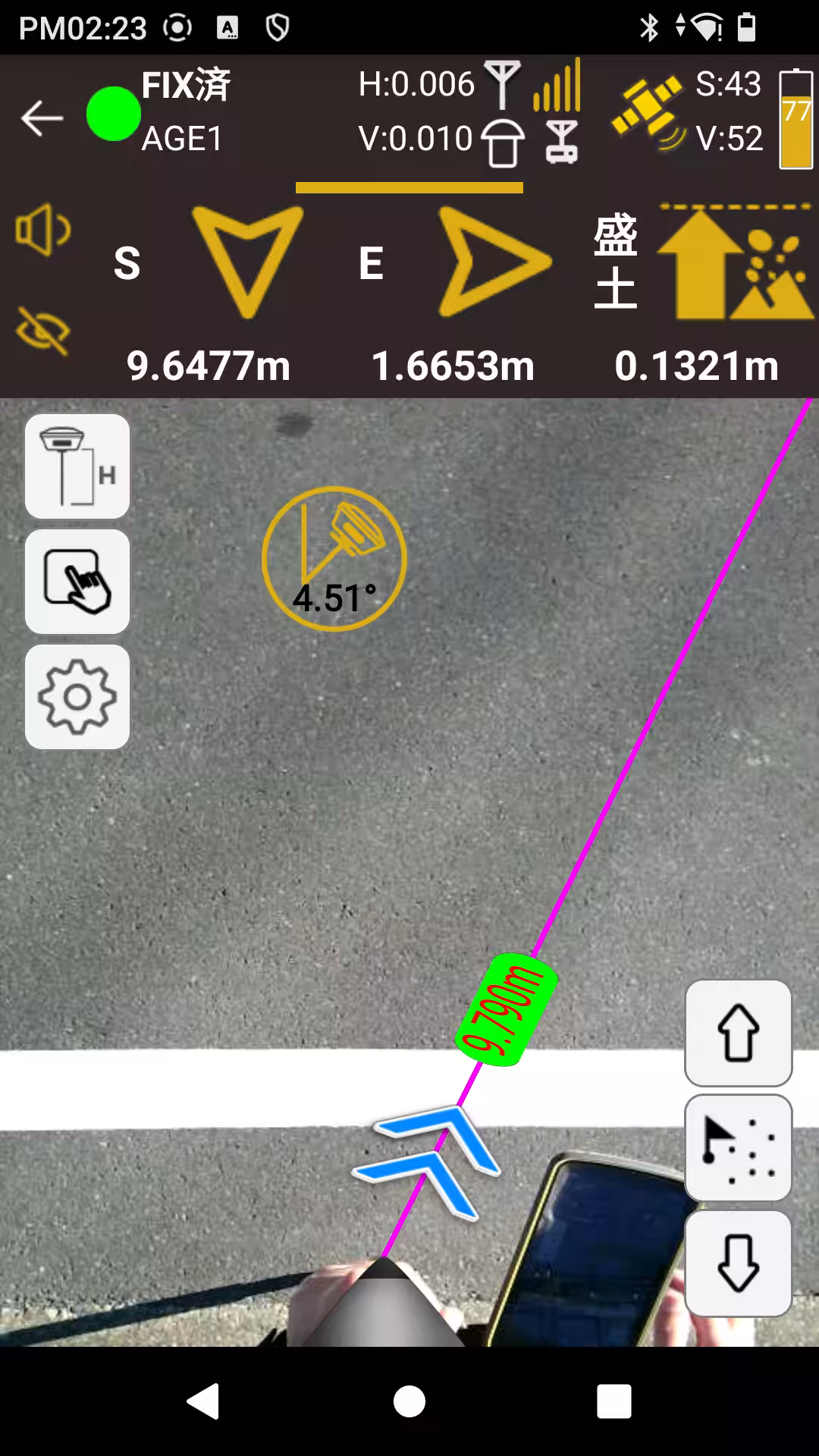The width and height of the screenshot is (819, 1456).
Task: Select the up arrow button
Action: coord(738,1033)
